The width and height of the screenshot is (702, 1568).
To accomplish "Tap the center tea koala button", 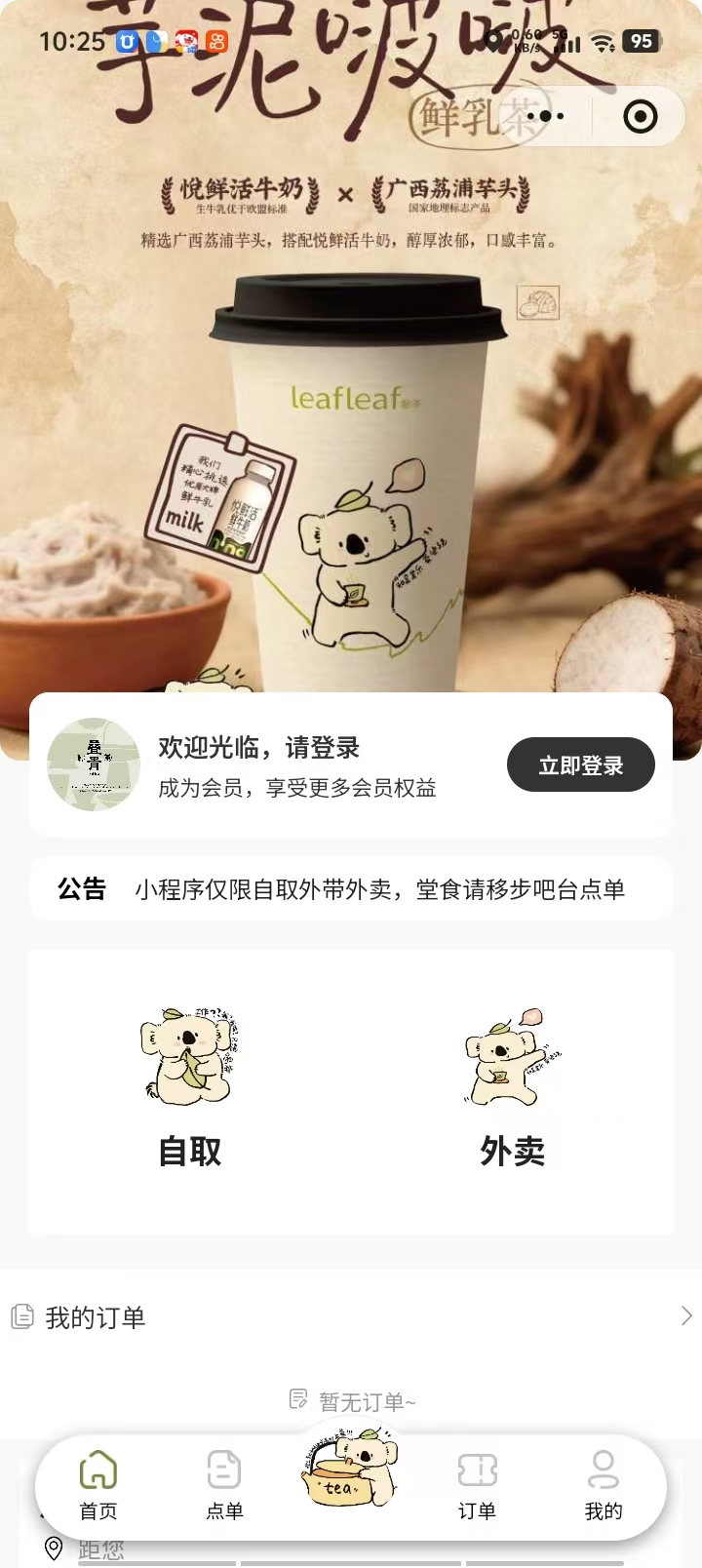I will tap(351, 1470).
